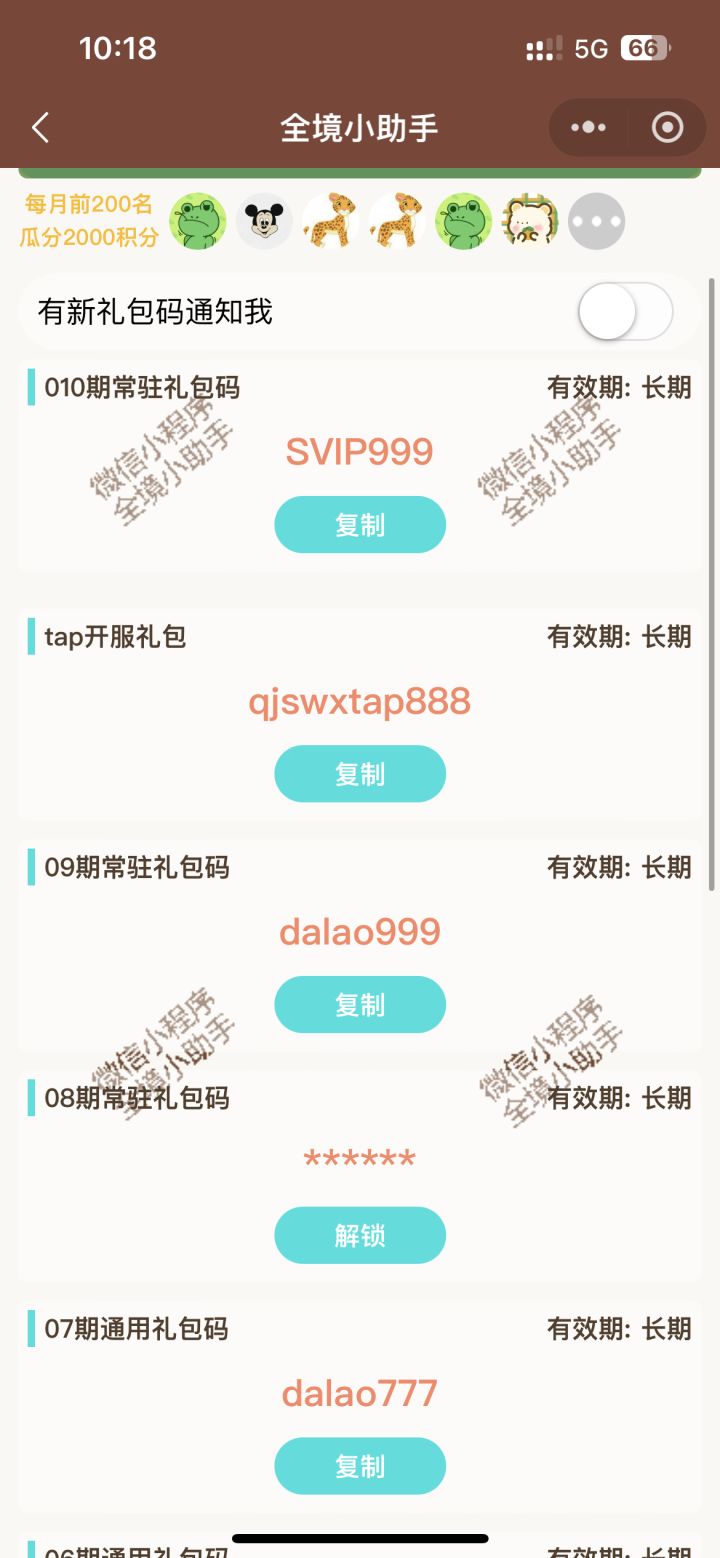This screenshot has height=1558, width=720.
Task: Tap the grey ellipsis to see more avatars
Action: [595, 220]
